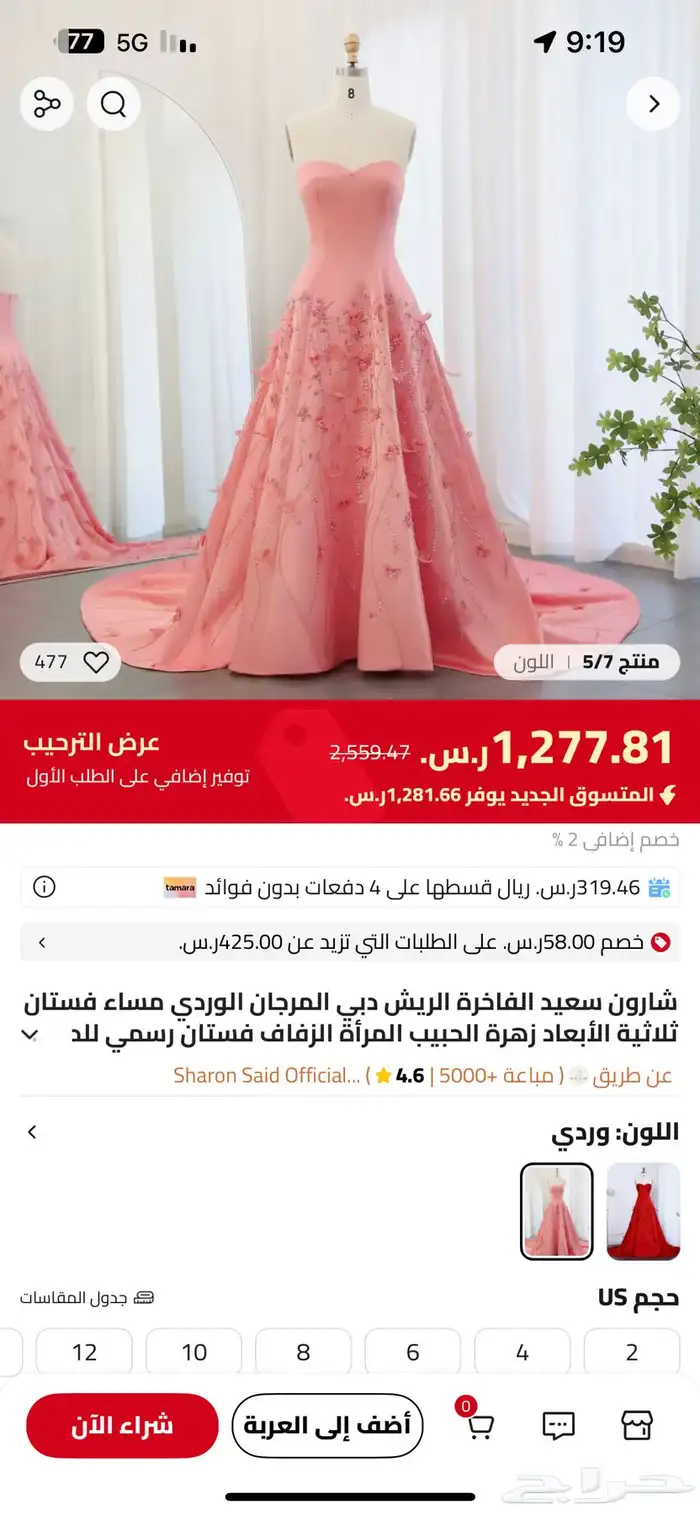Image resolution: width=700 pixels, height=1514 pixels.
Task: Open color options via the chevron
Action: [x=33, y=1132]
